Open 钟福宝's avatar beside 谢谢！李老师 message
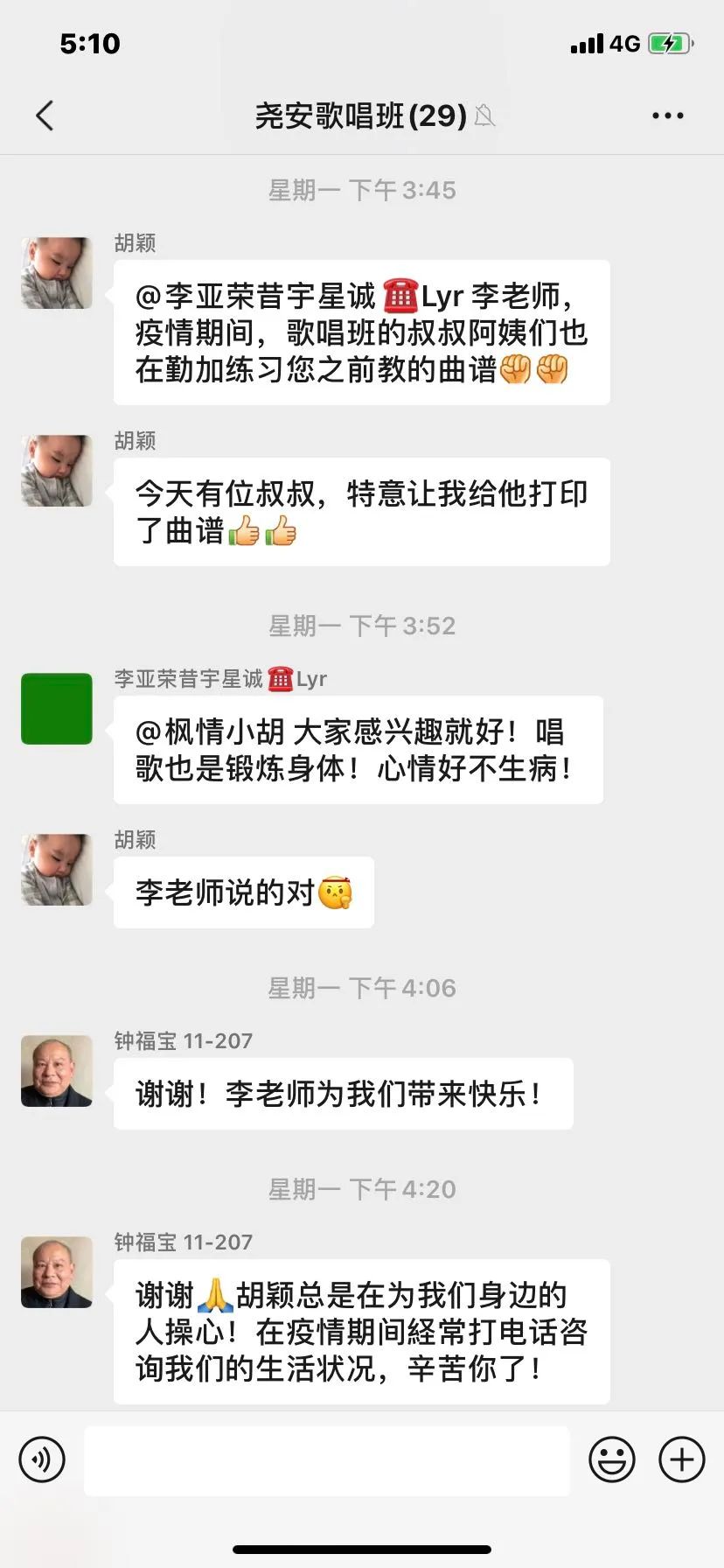The height and width of the screenshot is (1568, 724). pyautogui.click(x=57, y=1071)
